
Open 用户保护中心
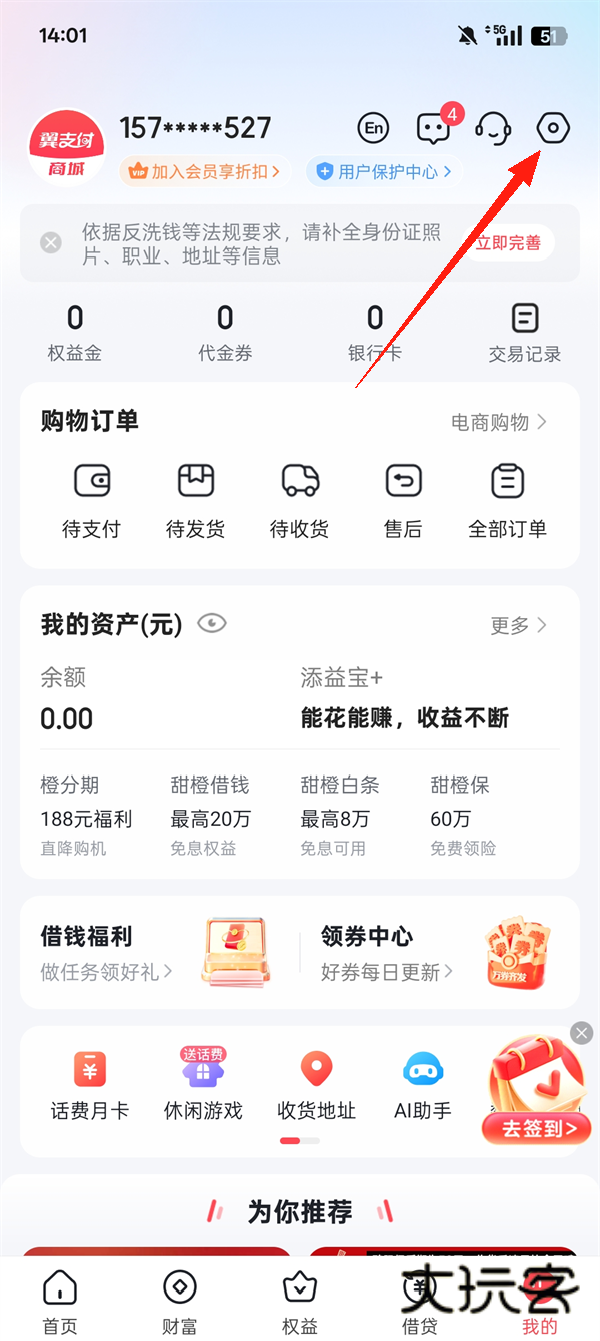pyautogui.click(x=384, y=172)
